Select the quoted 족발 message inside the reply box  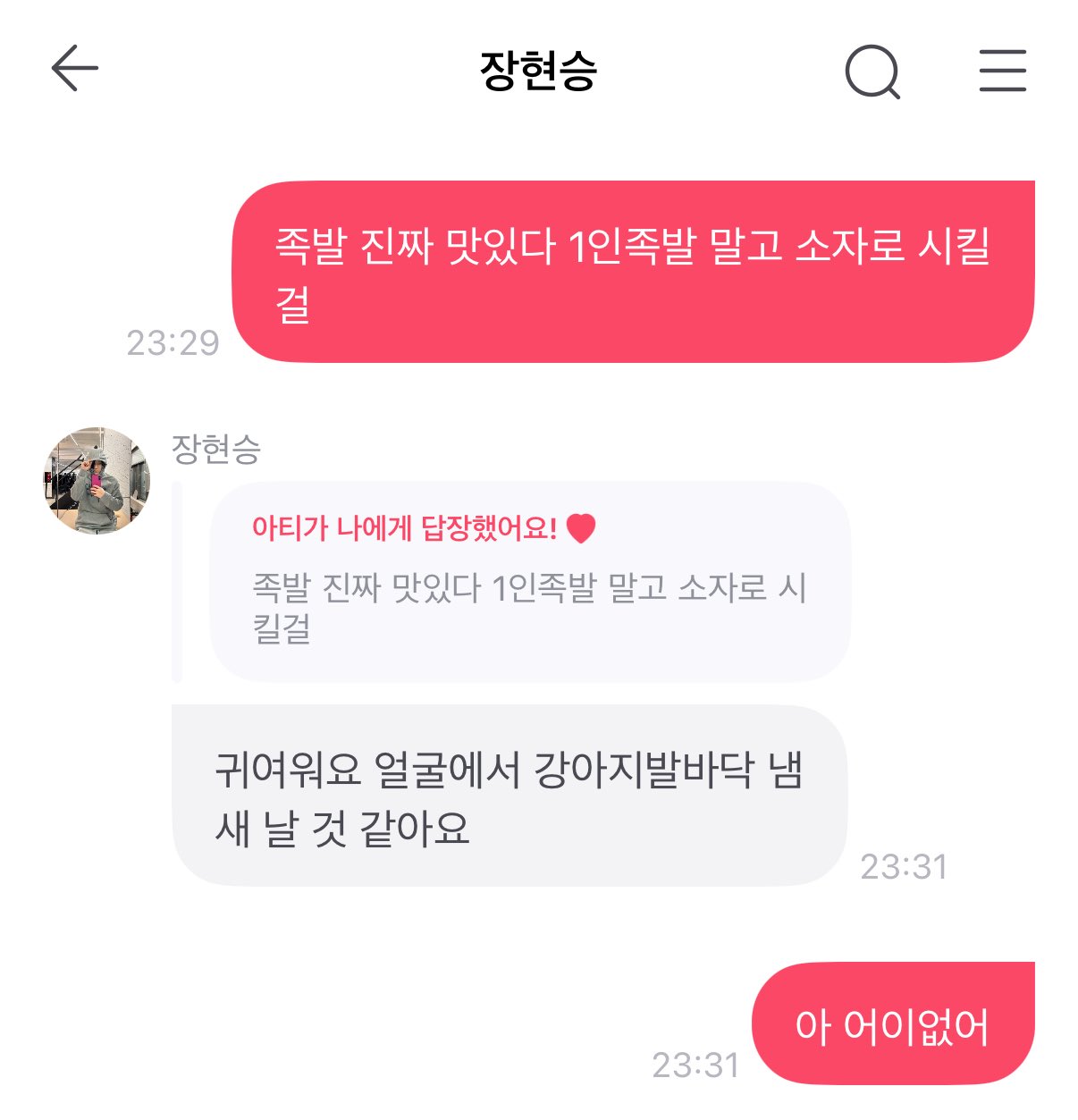click(x=527, y=603)
